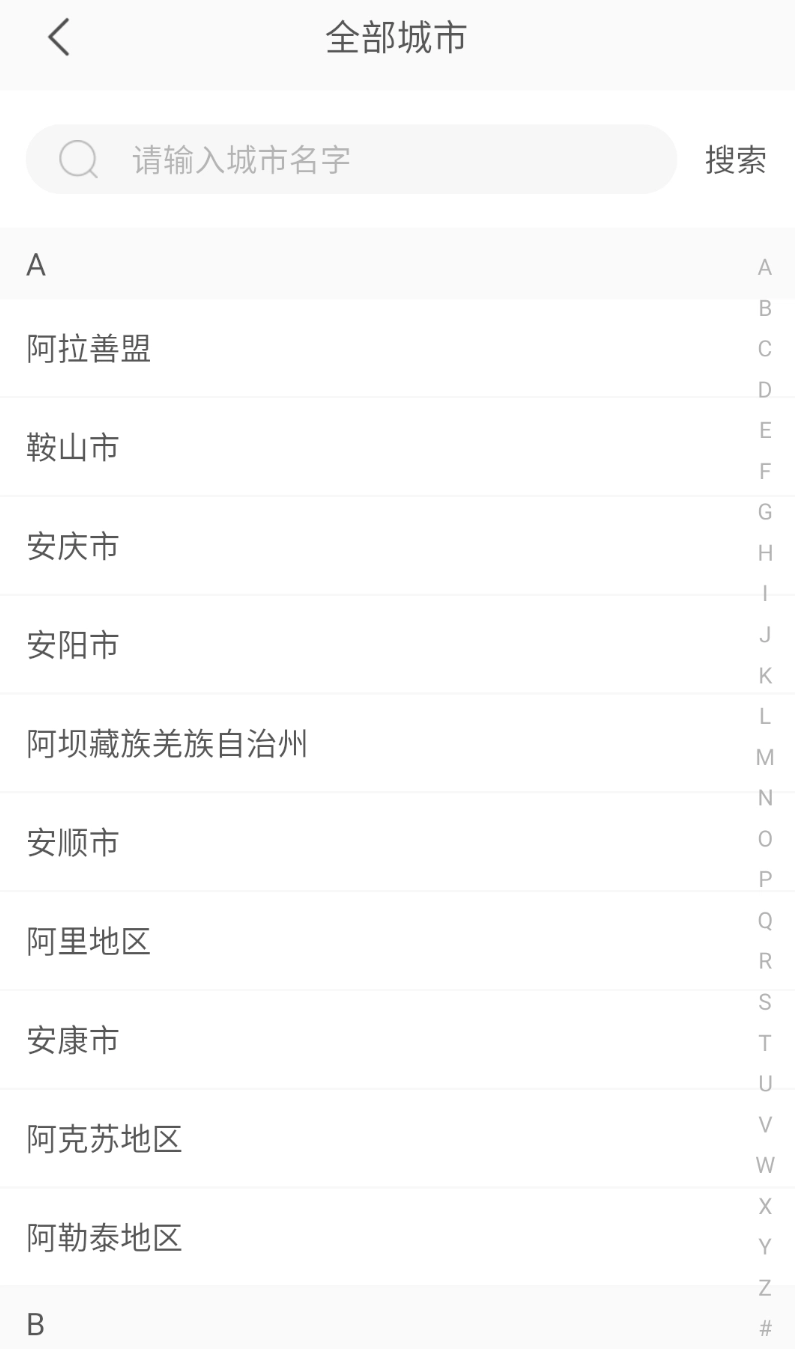Jump to letter X in the index
The height and width of the screenshot is (1349, 795).
(x=765, y=1206)
